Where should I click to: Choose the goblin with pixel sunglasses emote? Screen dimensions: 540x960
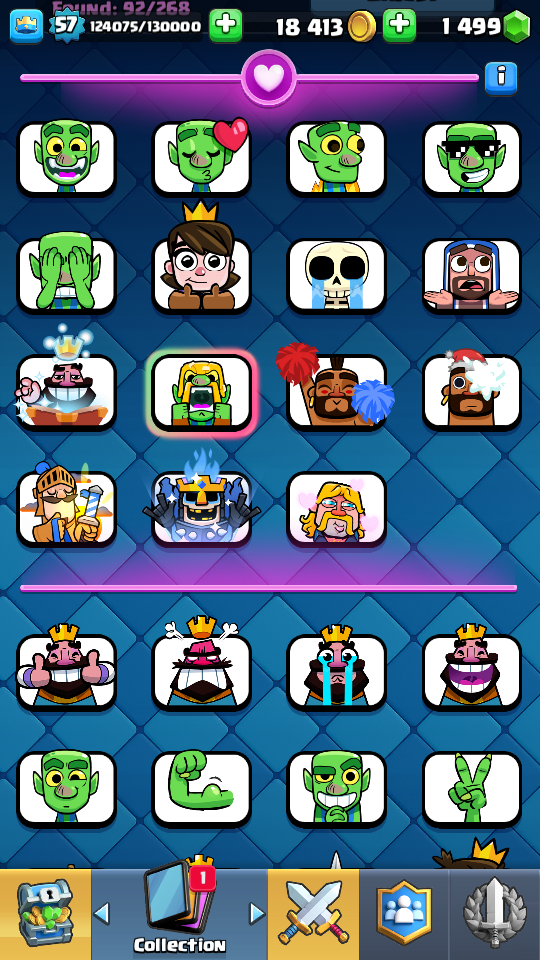pos(472,159)
